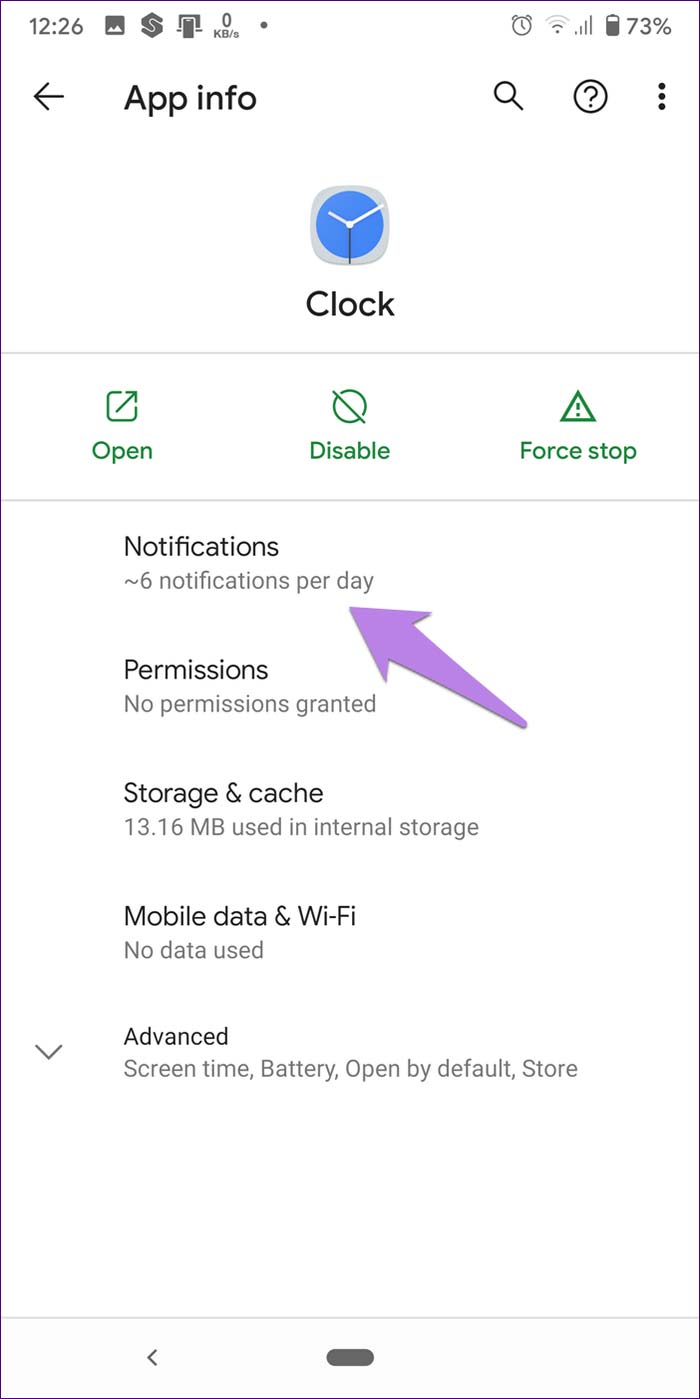This screenshot has height=1399, width=700.
Task: Tap the home pill in navigation bar
Action: point(350,1357)
